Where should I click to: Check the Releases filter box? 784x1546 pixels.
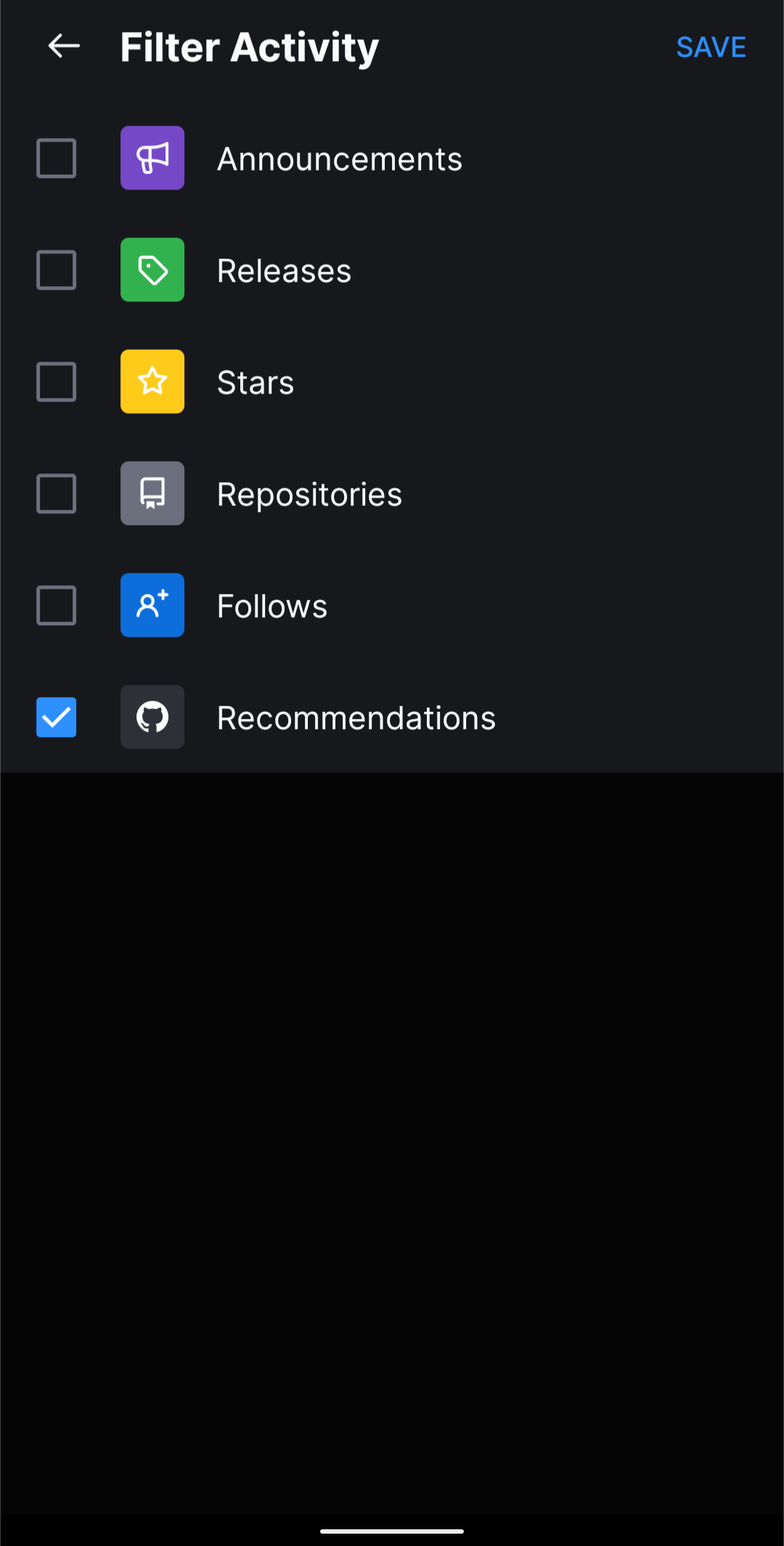pos(56,269)
